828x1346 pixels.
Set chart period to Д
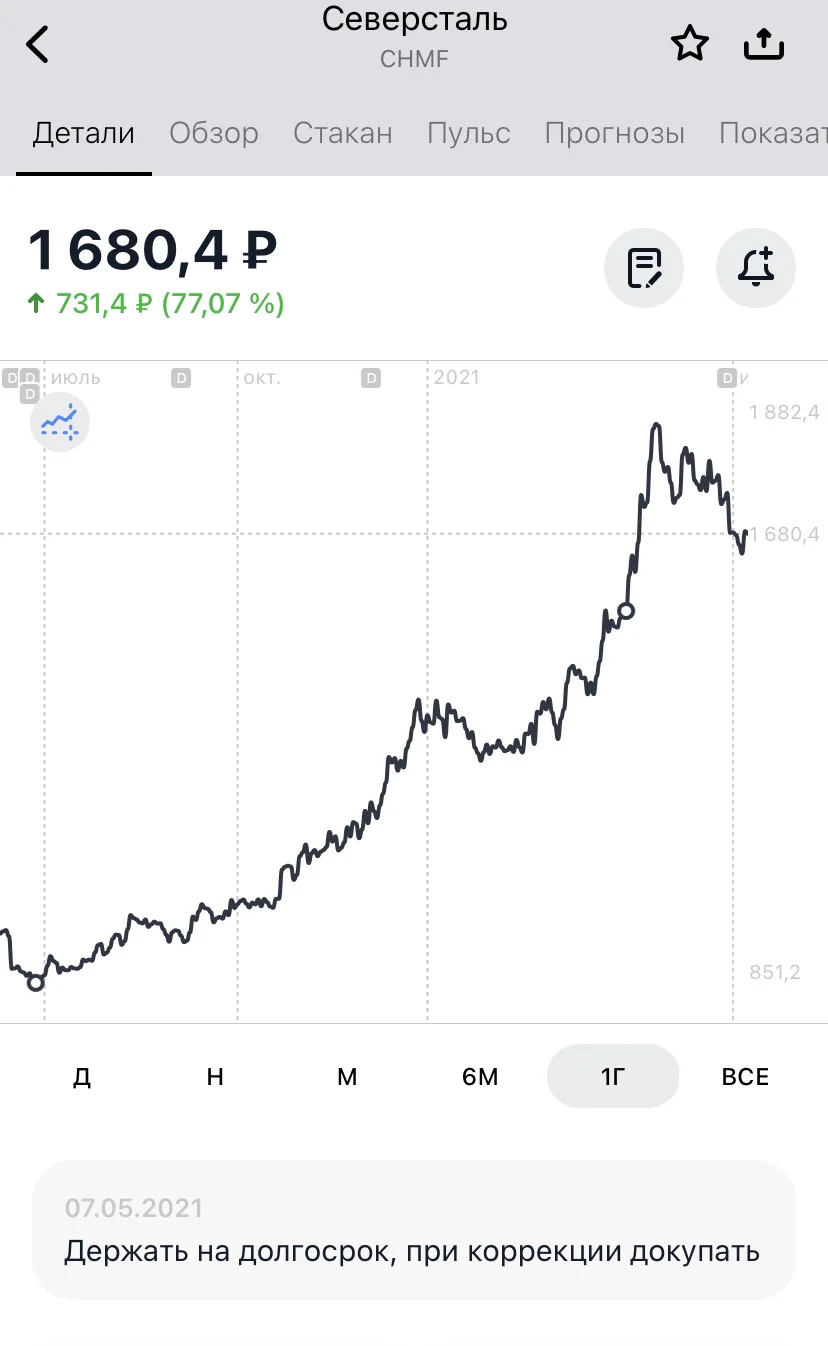tap(82, 1077)
